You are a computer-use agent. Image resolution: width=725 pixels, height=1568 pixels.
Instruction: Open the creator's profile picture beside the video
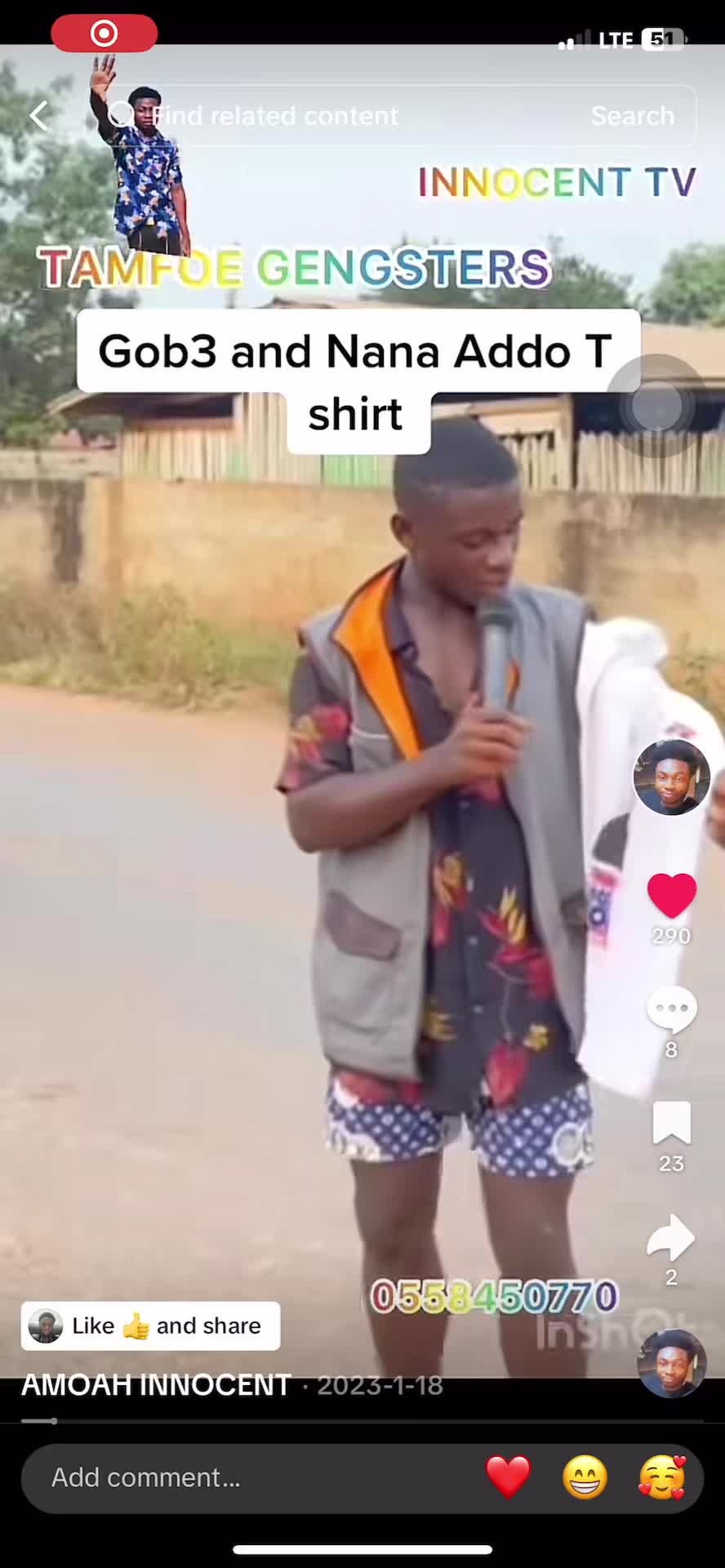tap(671, 777)
